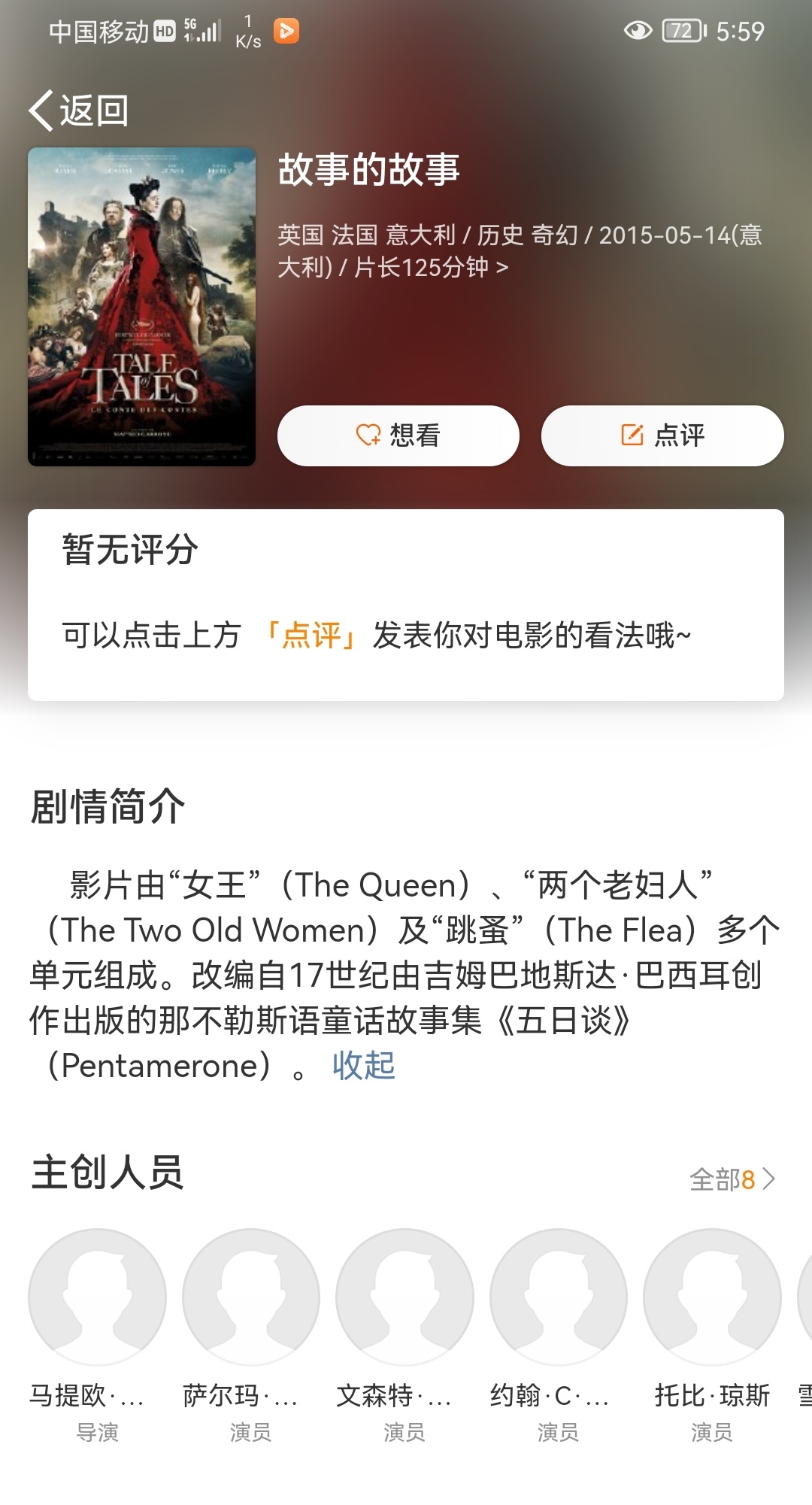Open the Tale of Tales poster image
The height and width of the screenshot is (1505, 812).
point(141,306)
